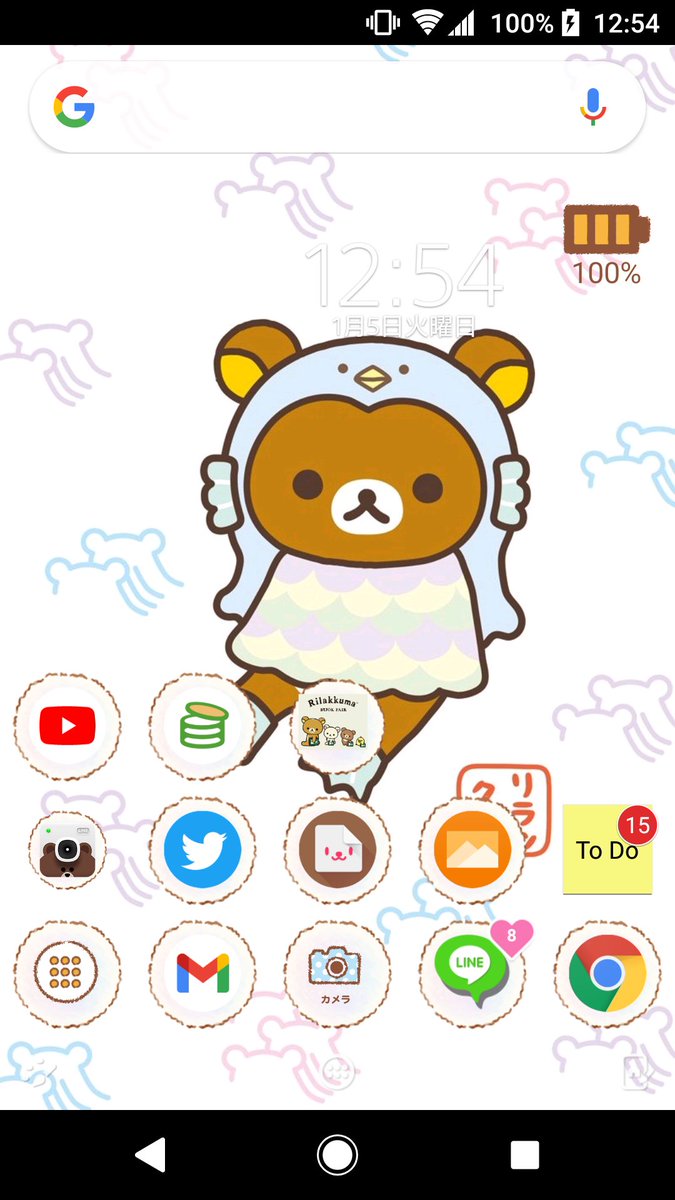
Task: Open the green coin stack app
Action: (x=203, y=726)
